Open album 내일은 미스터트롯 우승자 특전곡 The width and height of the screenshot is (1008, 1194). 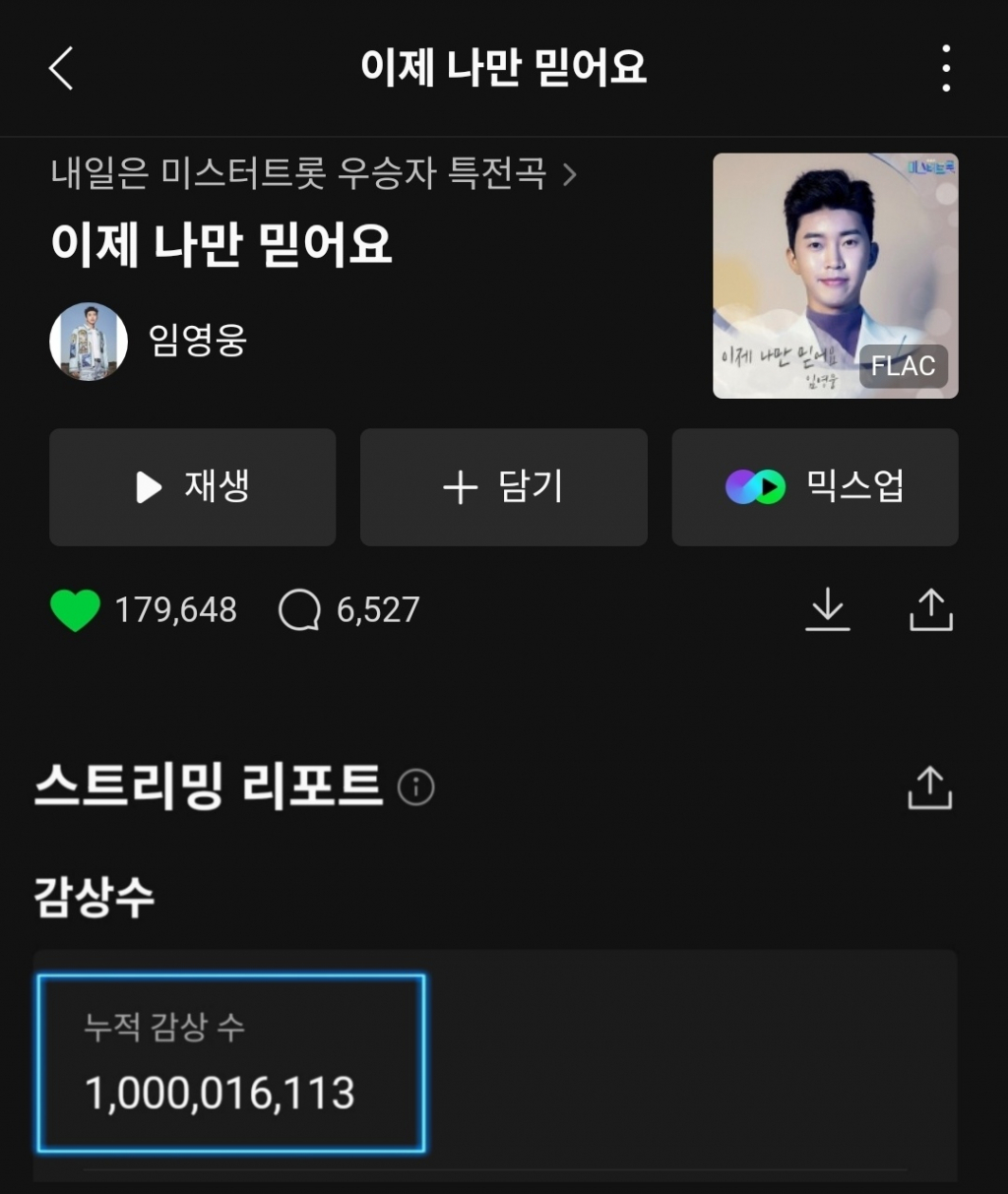click(313, 174)
